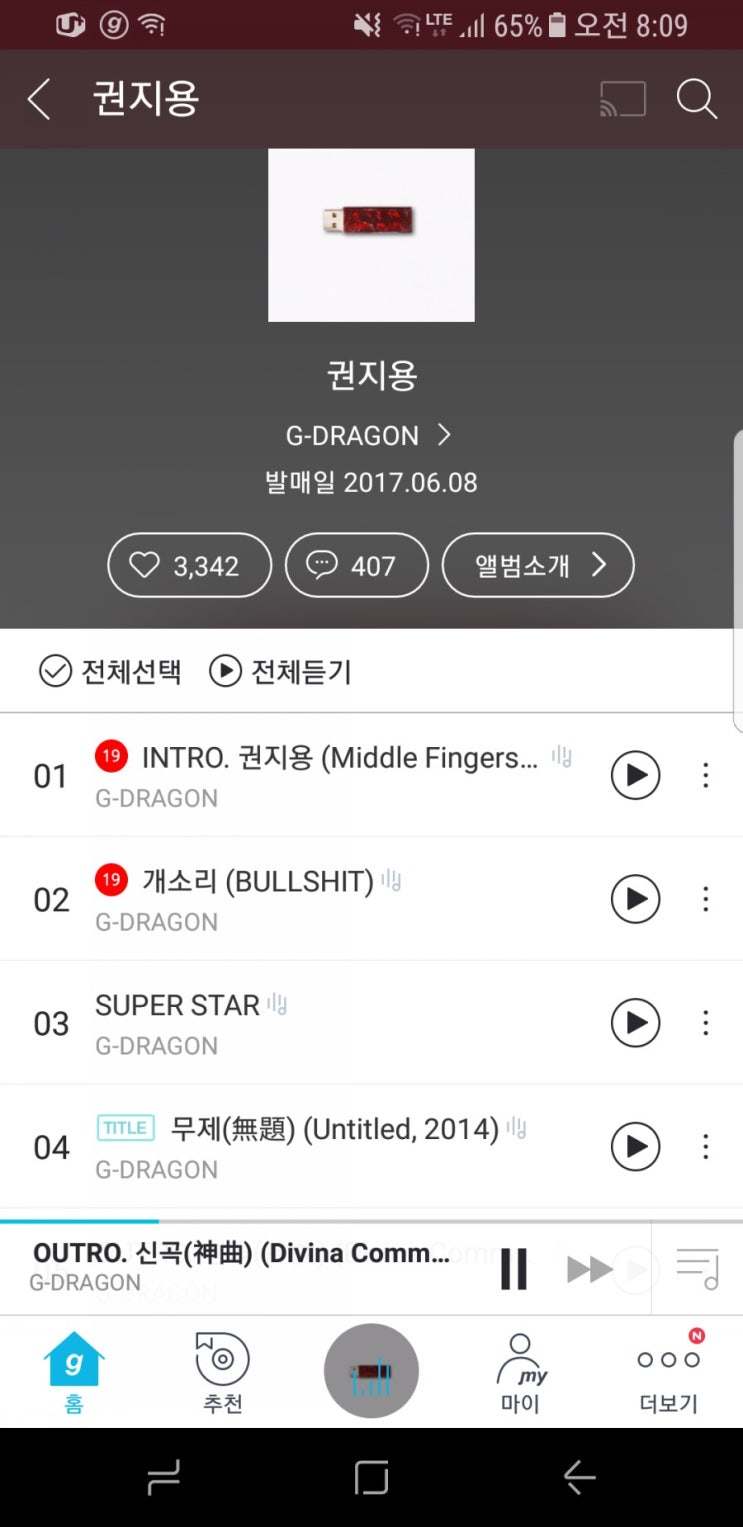Open more options for 개소리 (BULLSHIT)
Image resolution: width=743 pixels, height=1527 pixels.
tap(705, 899)
